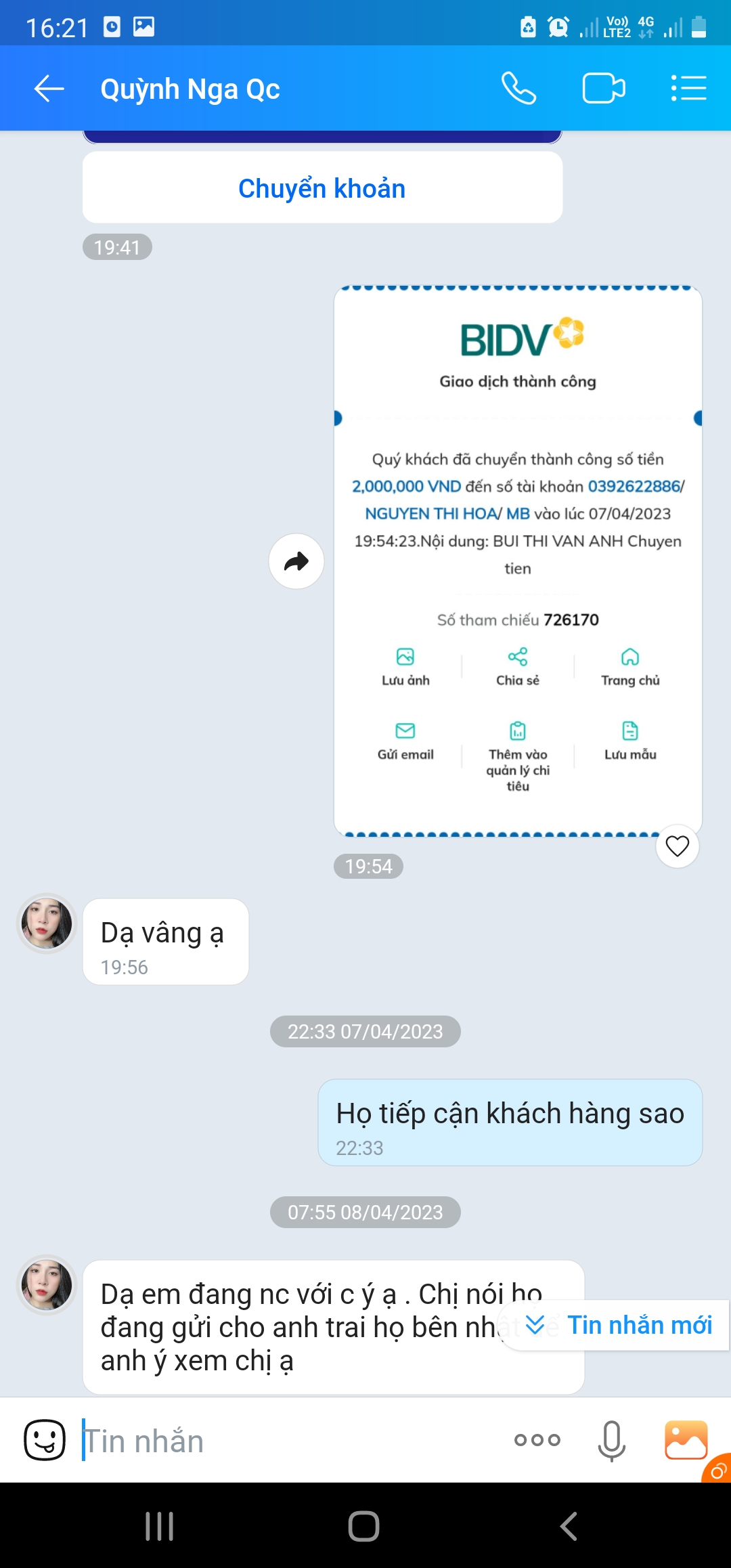
Task: React with heart to the receipt image
Action: (x=677, y=846)
